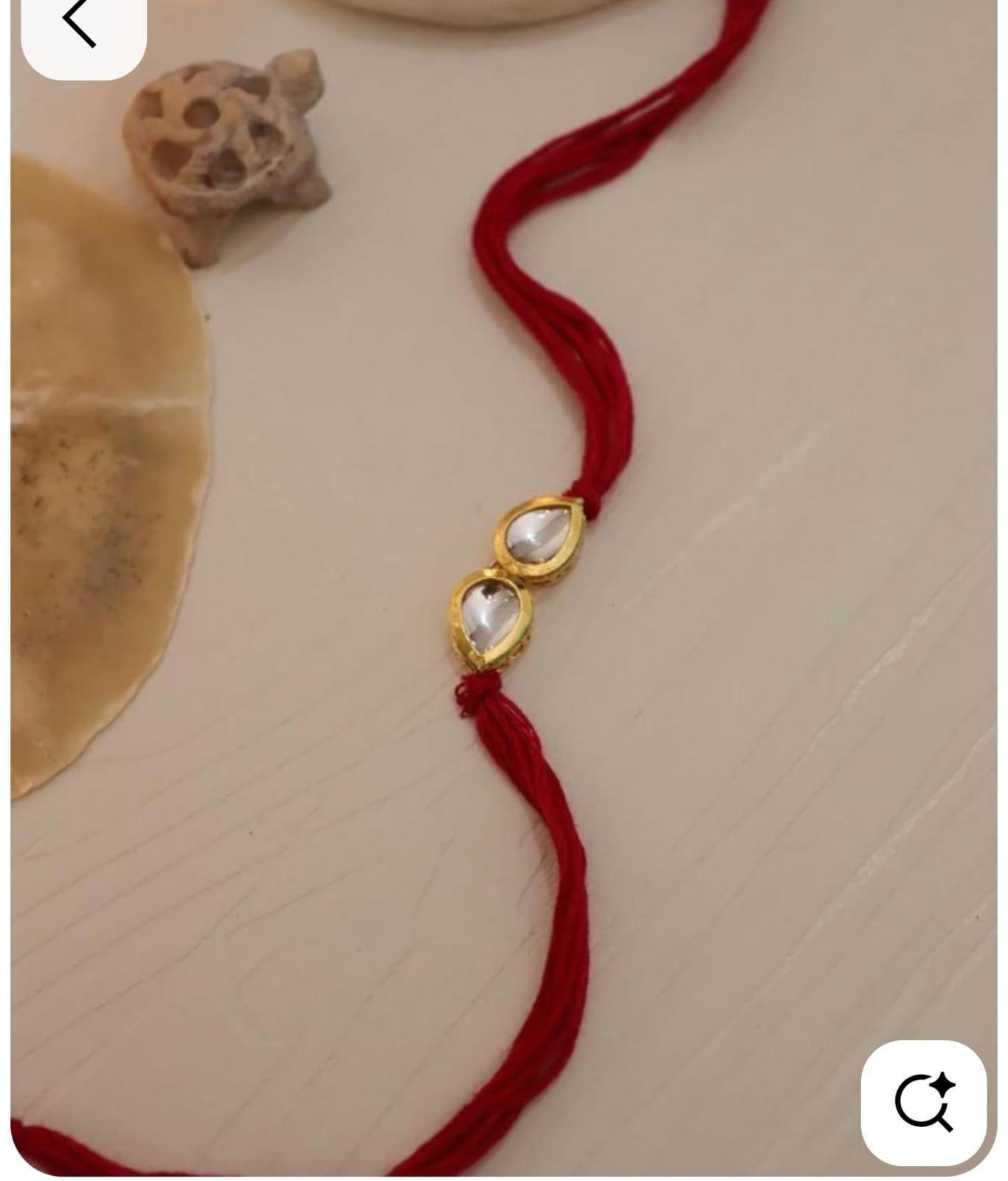Open visual search for similar items
Viewport: 1008px width, 1181px height.
click(x=924, y=1103)
